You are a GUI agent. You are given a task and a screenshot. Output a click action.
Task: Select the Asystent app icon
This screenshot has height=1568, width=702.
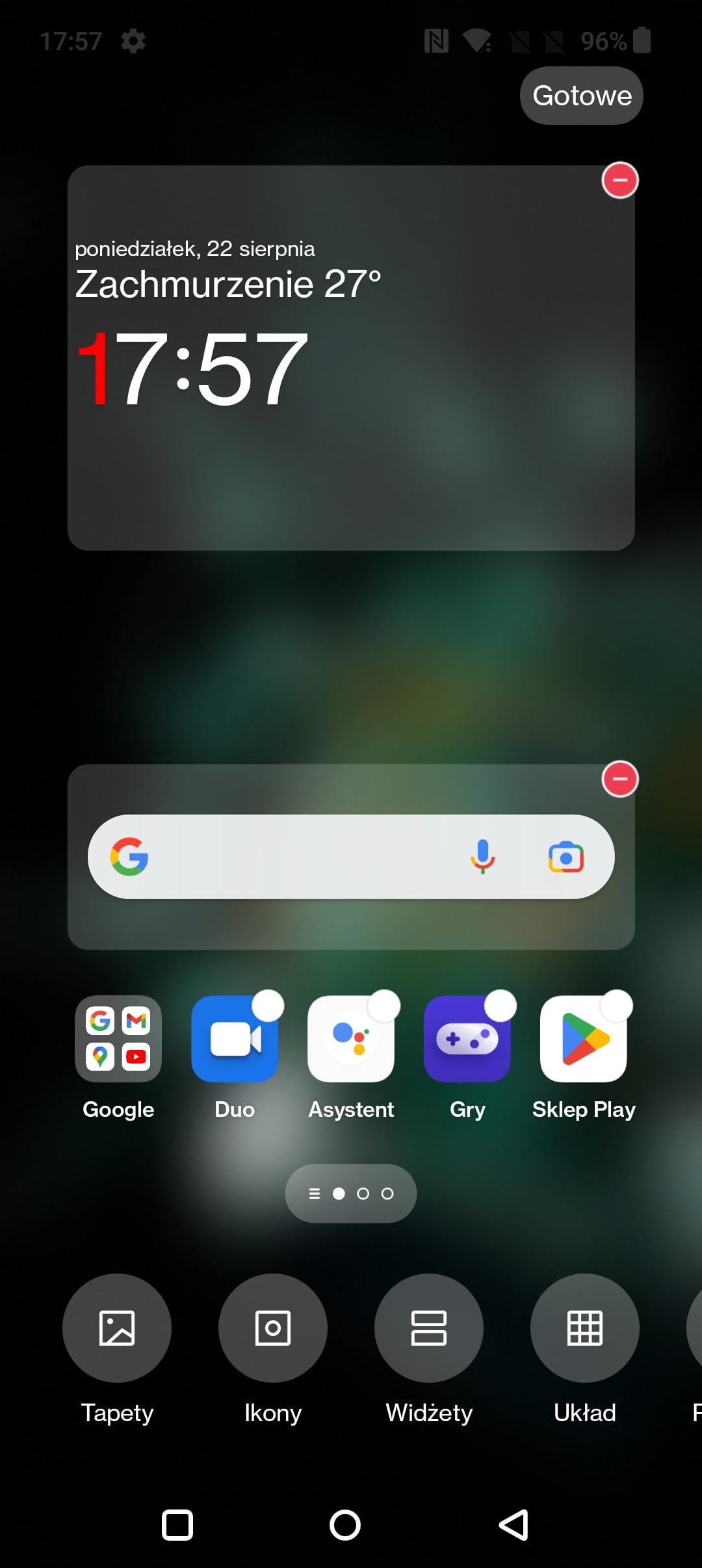click(x=351, y=1039)
